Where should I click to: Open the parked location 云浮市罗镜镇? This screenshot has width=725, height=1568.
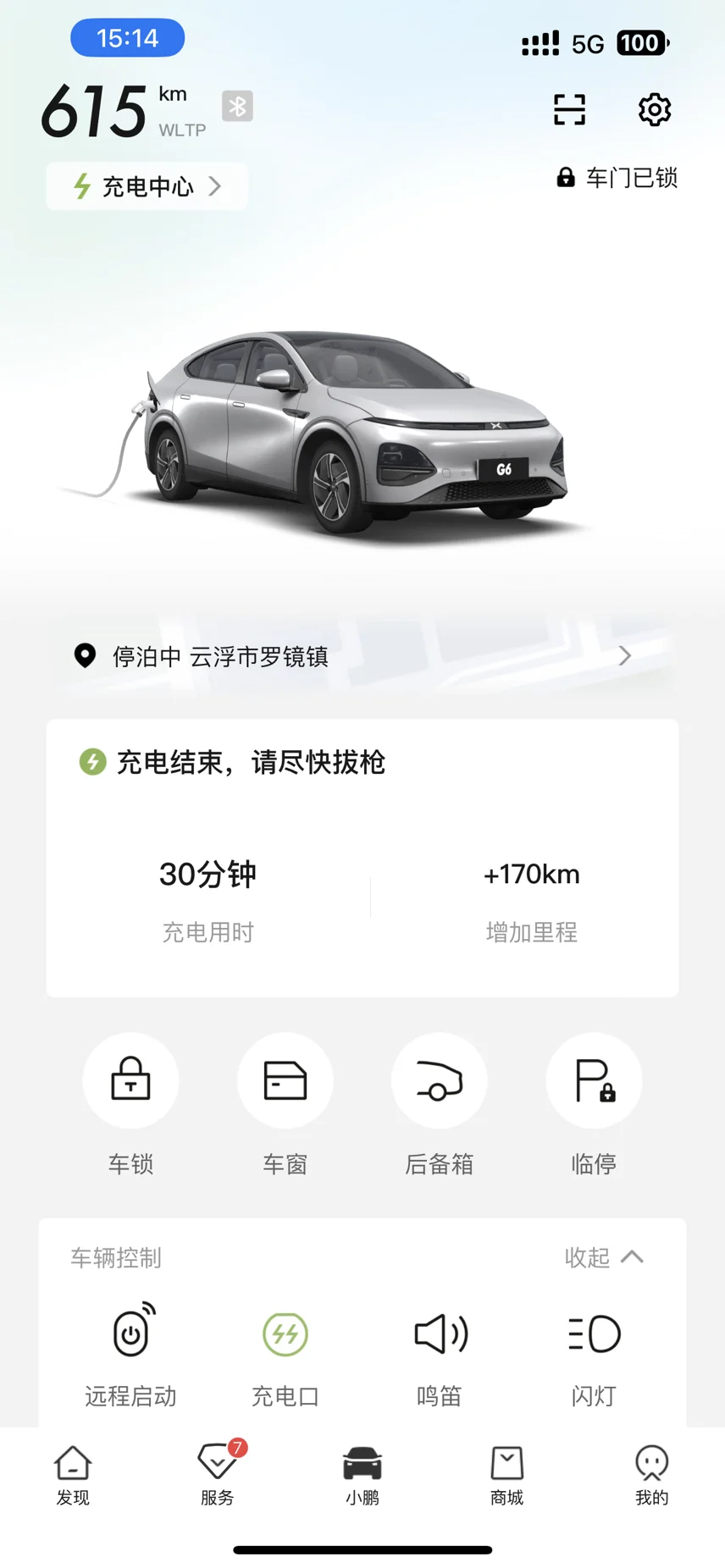click(x=362, y=656)
